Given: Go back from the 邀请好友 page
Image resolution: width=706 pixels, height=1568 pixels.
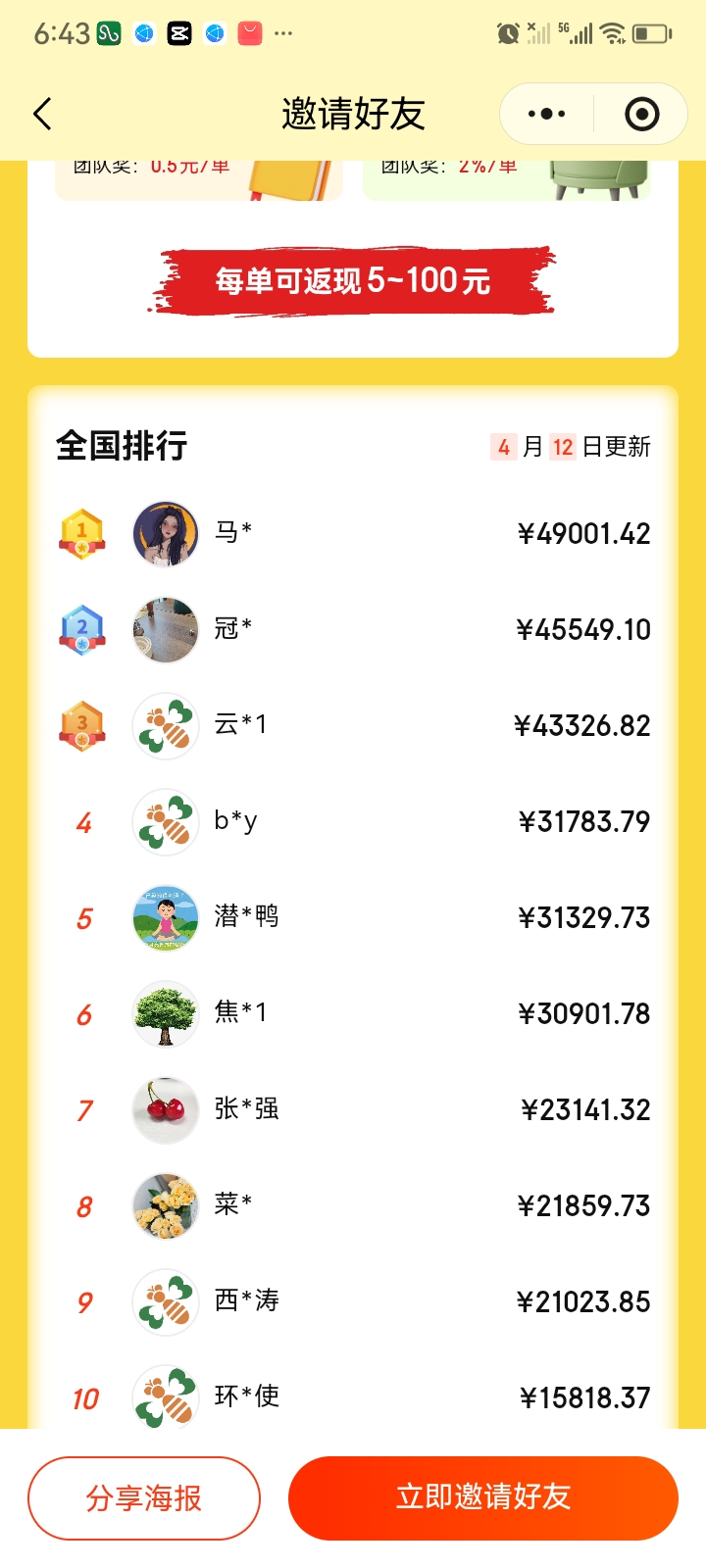Looking at the screenshot, I should point(42,115).
